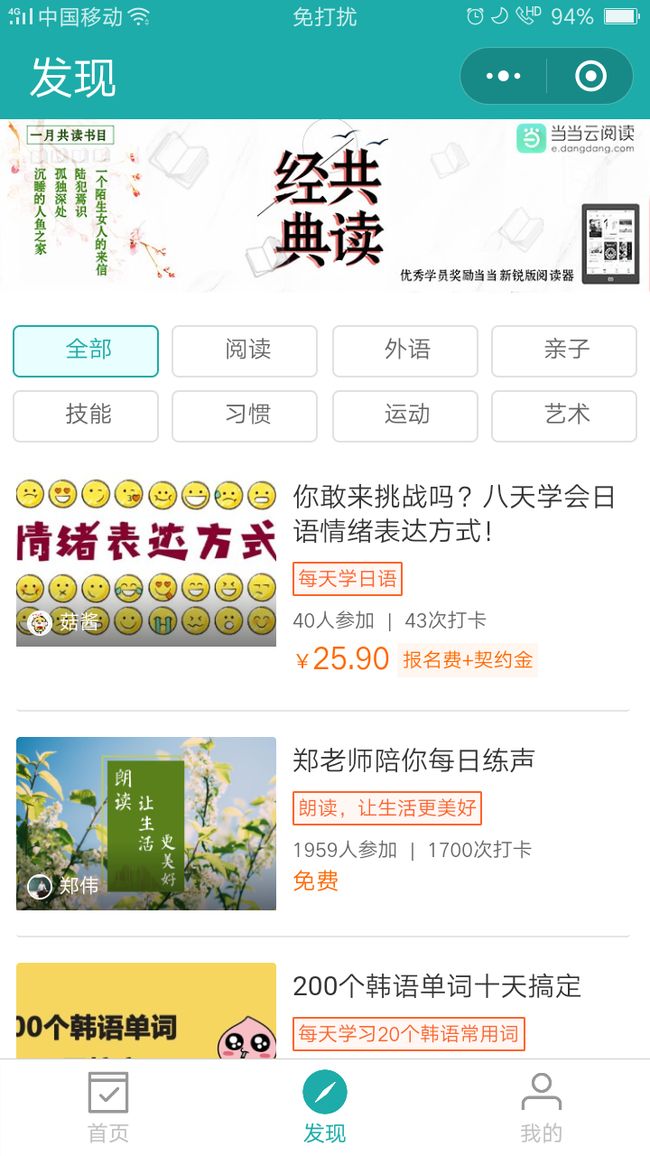The height and width of the screenshot is (1156, 650).
Task: Select the 运动 category chip
Action: pyautogui.click(x=405, y=416)
